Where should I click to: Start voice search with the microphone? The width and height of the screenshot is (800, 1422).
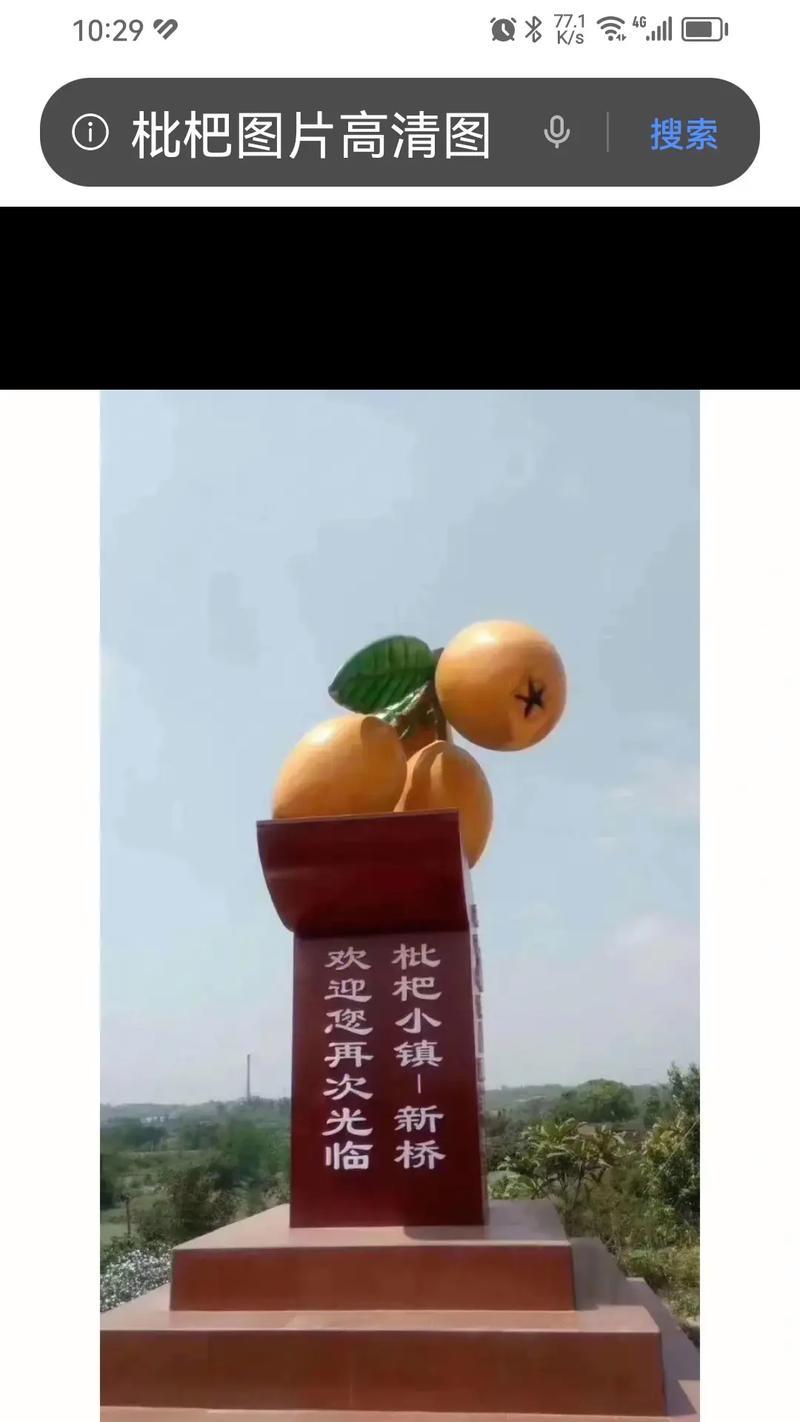point(557,132)
